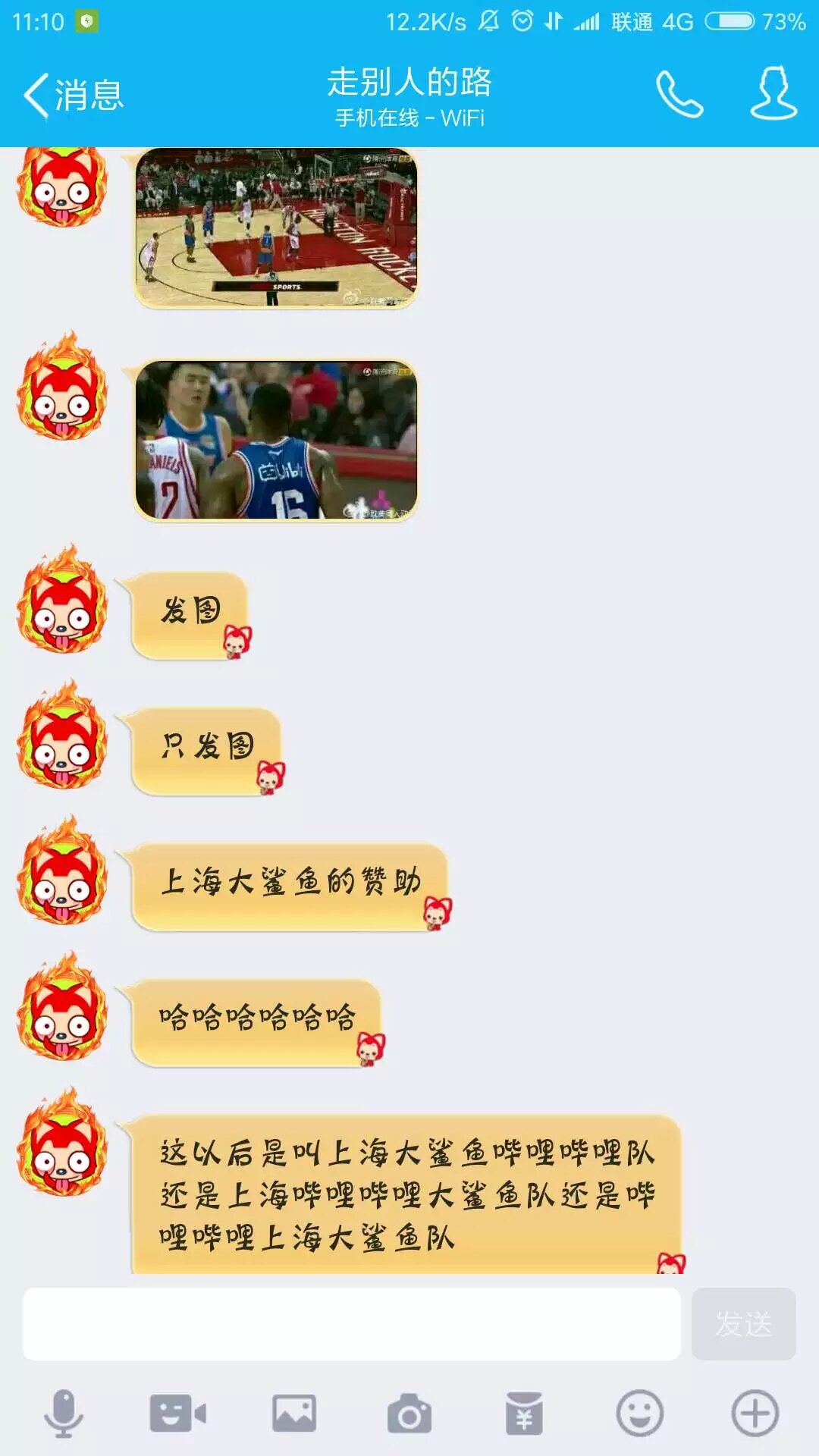Open the basketball court image
This screenshot has height=1456, width=819.
pyautogui.click(x=276, y=227)
